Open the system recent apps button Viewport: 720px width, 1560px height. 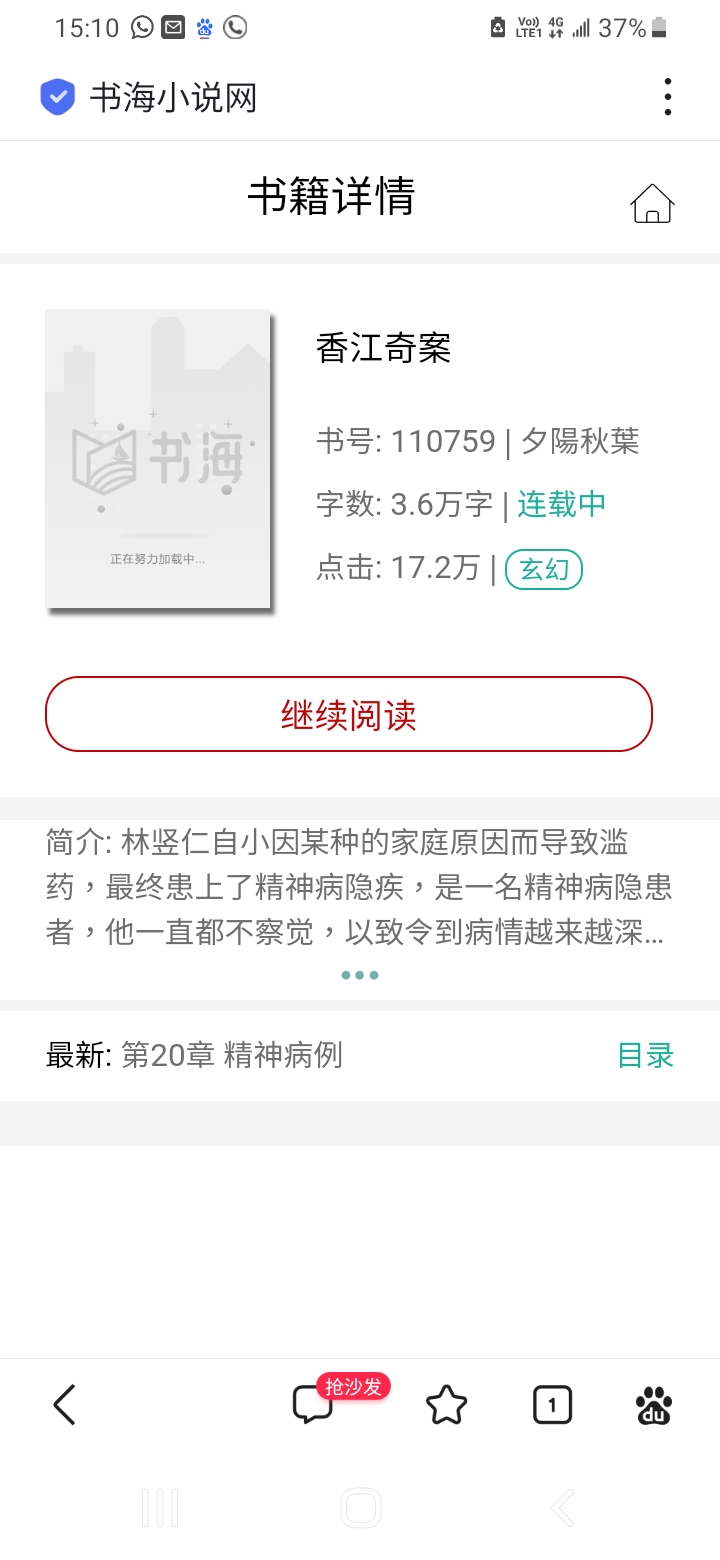pyautogui.click(x=160, y=1507)
